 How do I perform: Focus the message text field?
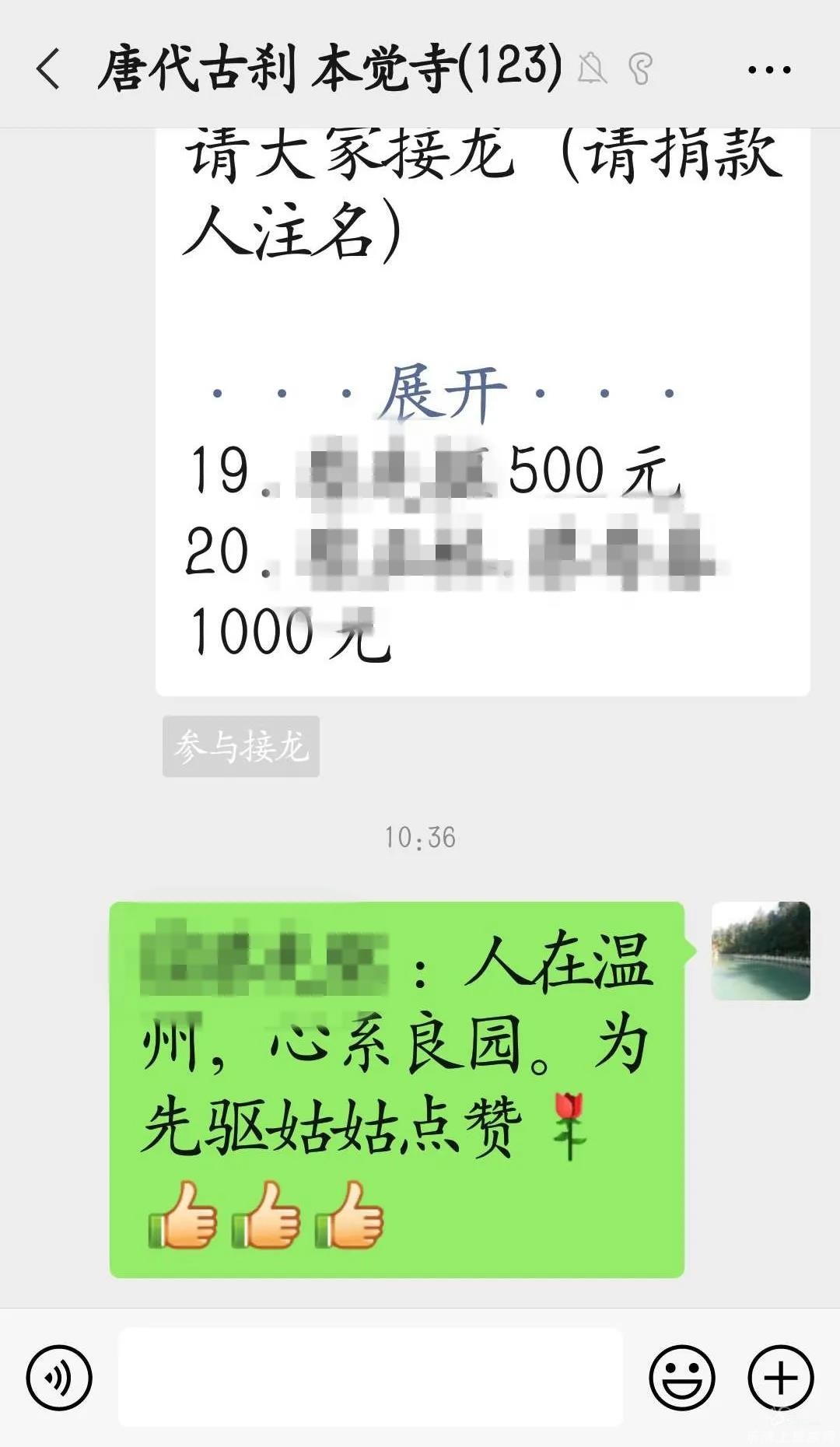pyautogui.click(x=370, y=1377)
